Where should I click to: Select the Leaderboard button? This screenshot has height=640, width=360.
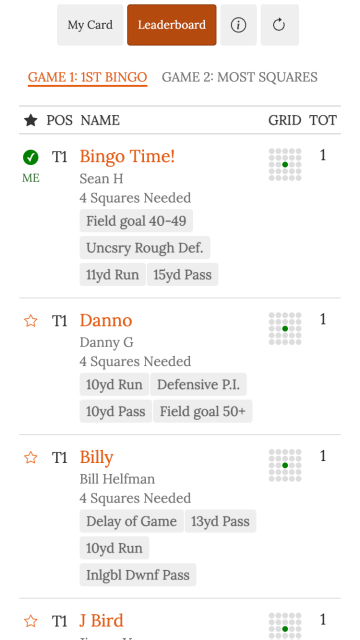pos(171,25)
